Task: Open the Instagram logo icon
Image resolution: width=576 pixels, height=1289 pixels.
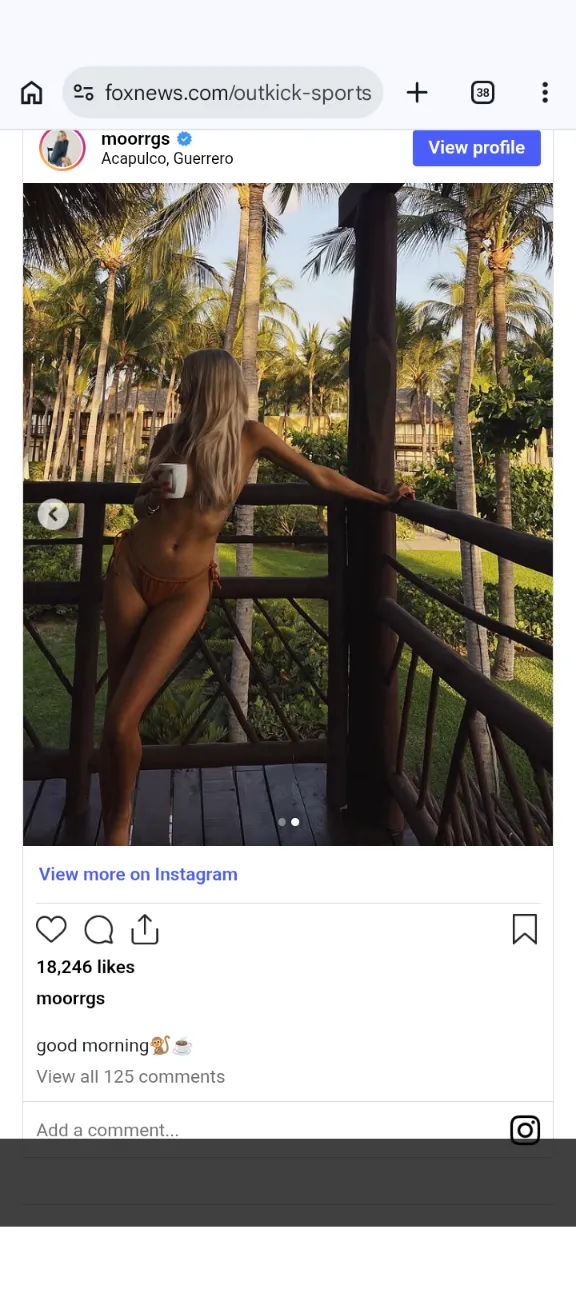Action: coord(525,1130)
